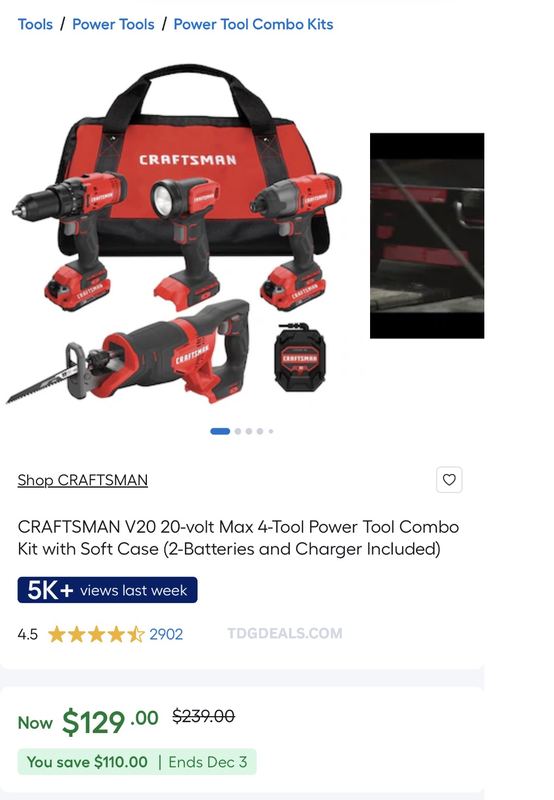554x800 pixels.
Task: Open the 2902 reviews link
Action: point(166,634)
